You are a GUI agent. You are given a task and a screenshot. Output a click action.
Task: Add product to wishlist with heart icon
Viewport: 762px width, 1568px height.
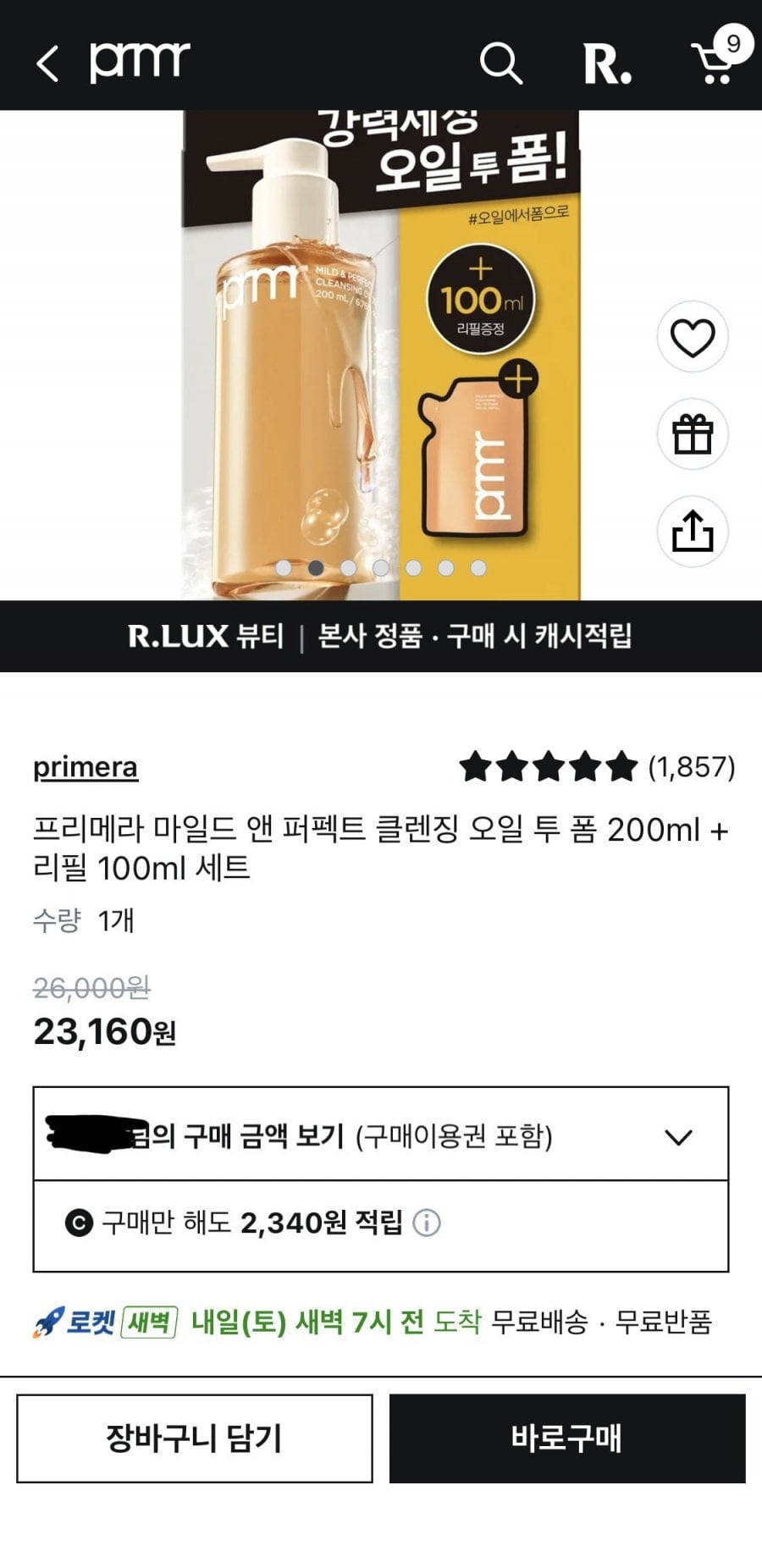pyautogui.click(x=693, y=338)
